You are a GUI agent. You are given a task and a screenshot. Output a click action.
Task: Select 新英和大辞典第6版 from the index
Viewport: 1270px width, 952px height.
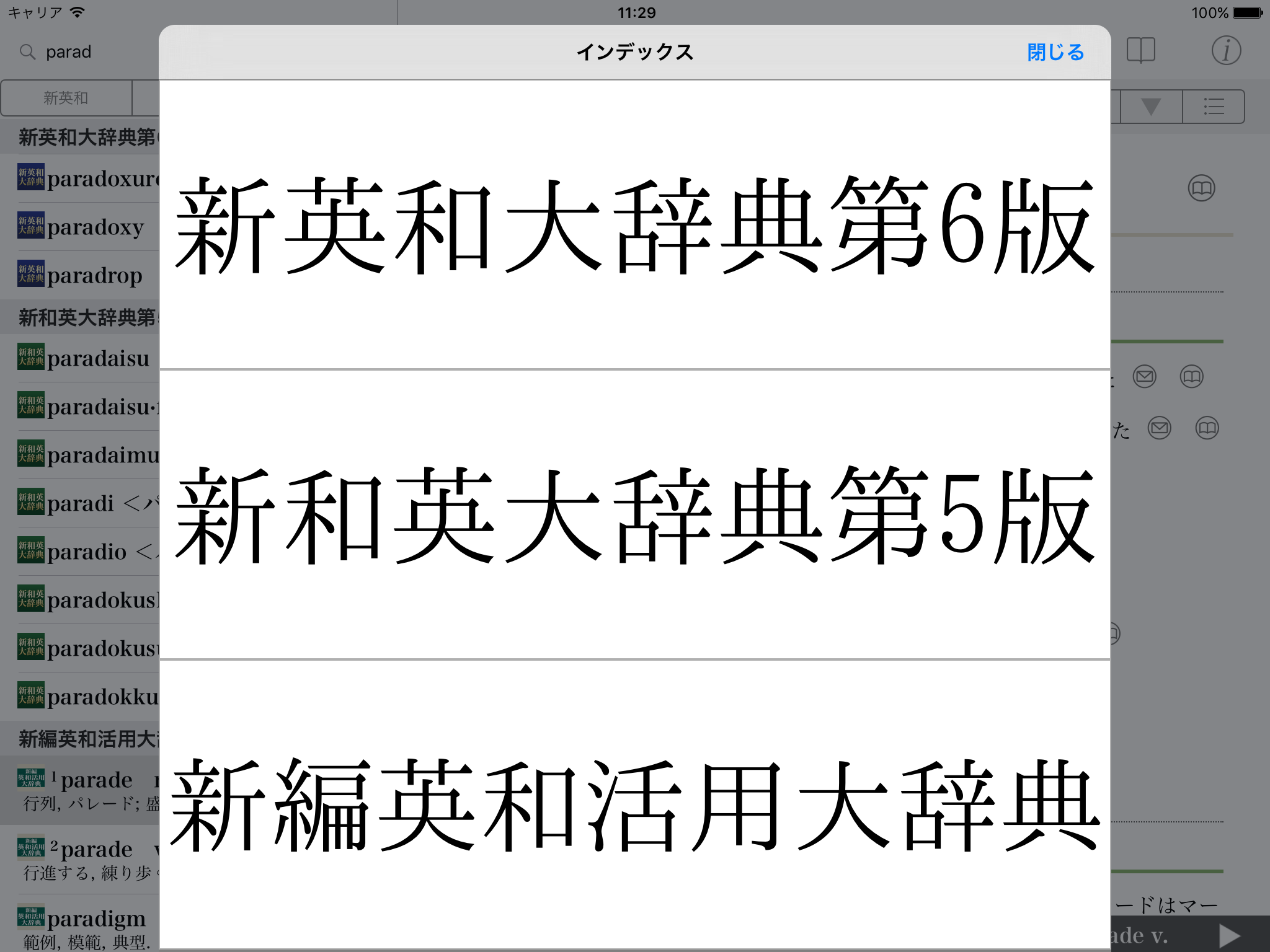[x=634, y=224]
